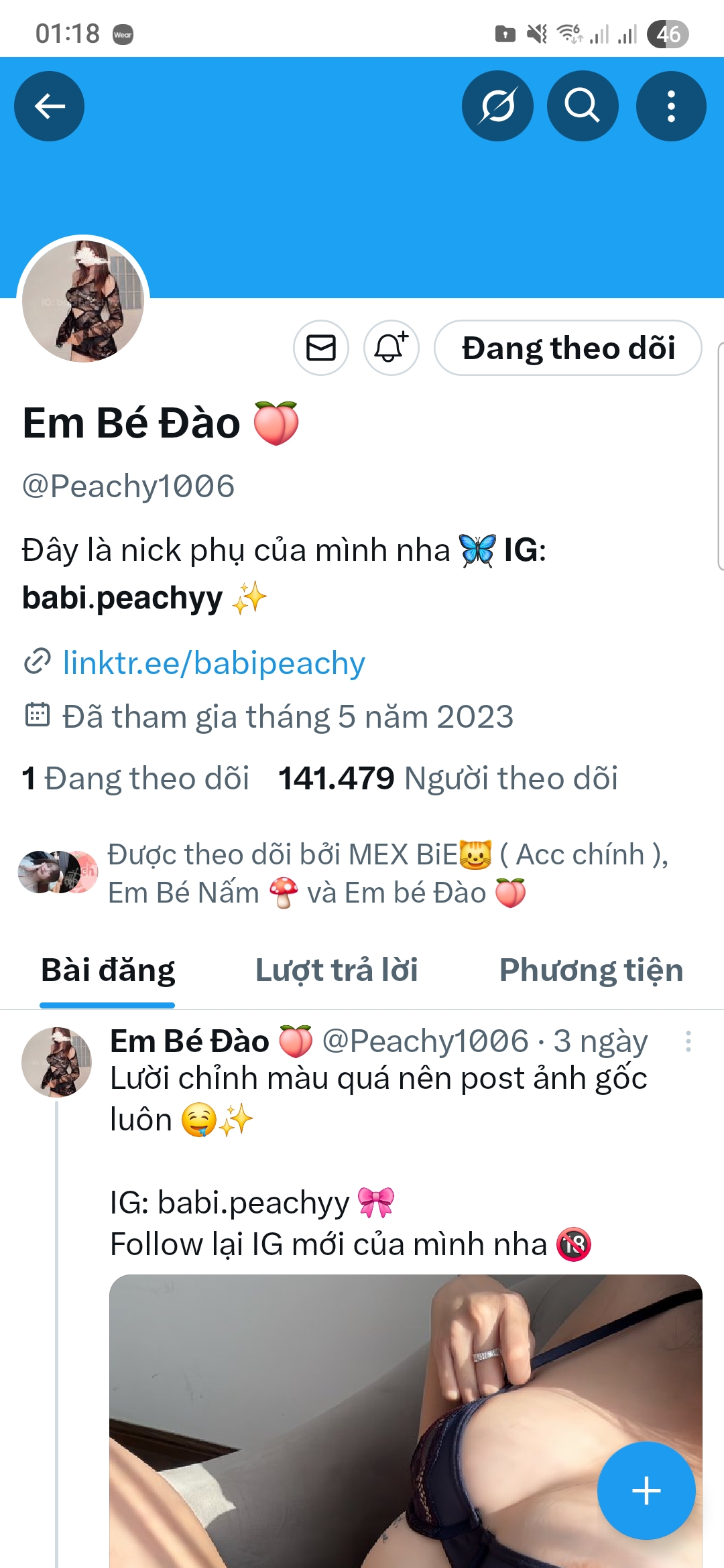Toggle following status via Đang theo dõi button
The width and height of the screenshot is (724, 1568).
point(569,348)
